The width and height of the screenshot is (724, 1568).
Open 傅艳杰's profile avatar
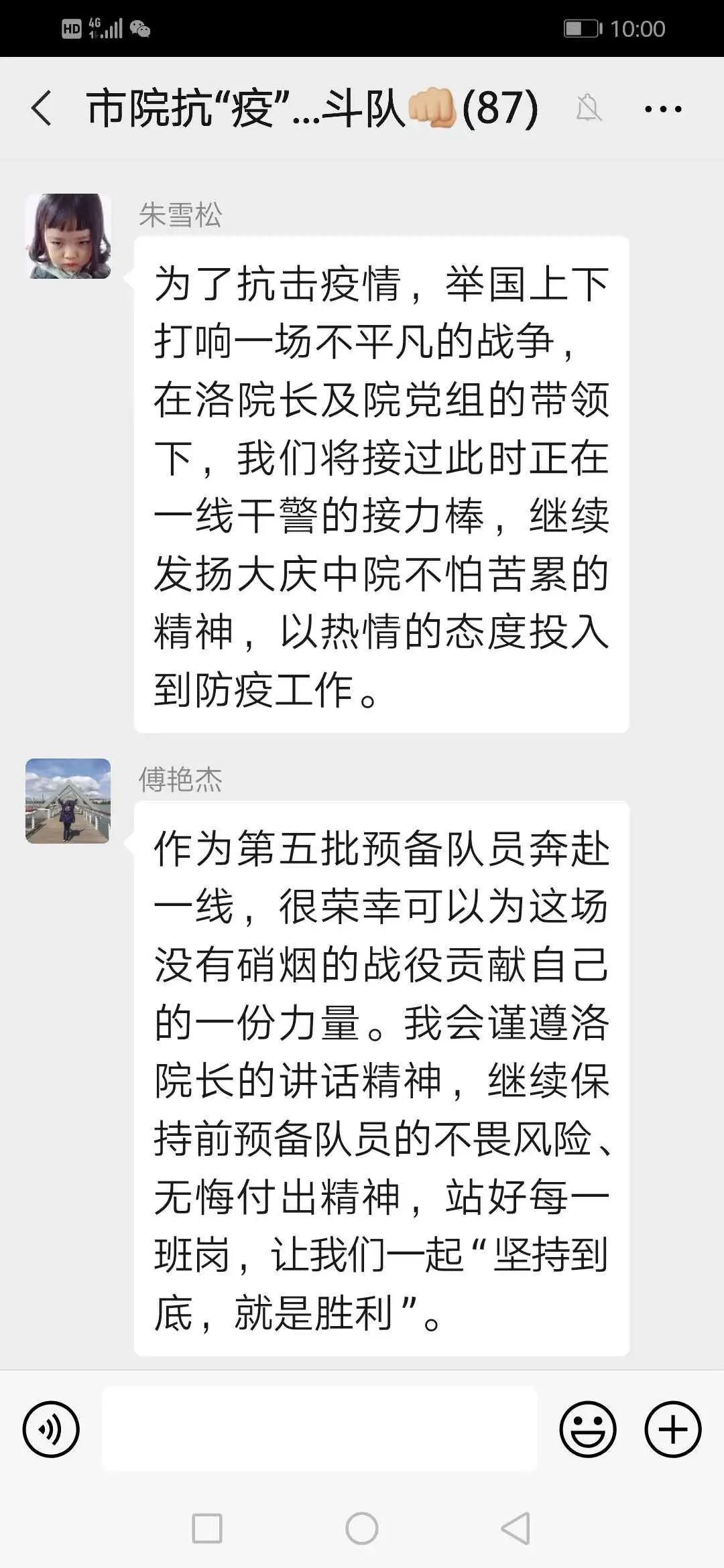(68, 801)
